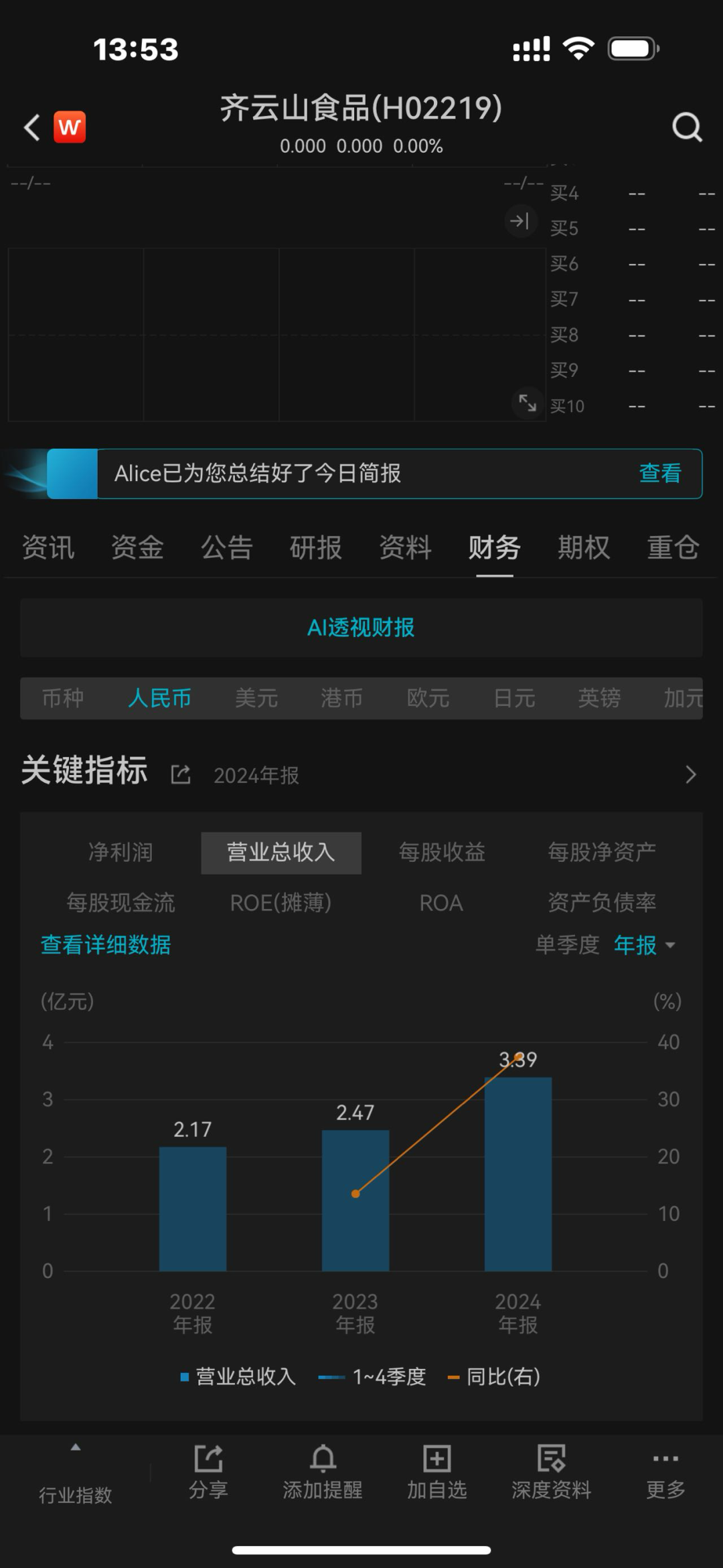
Task: Go back using the top-left arrow
Action: coord(32,127)
